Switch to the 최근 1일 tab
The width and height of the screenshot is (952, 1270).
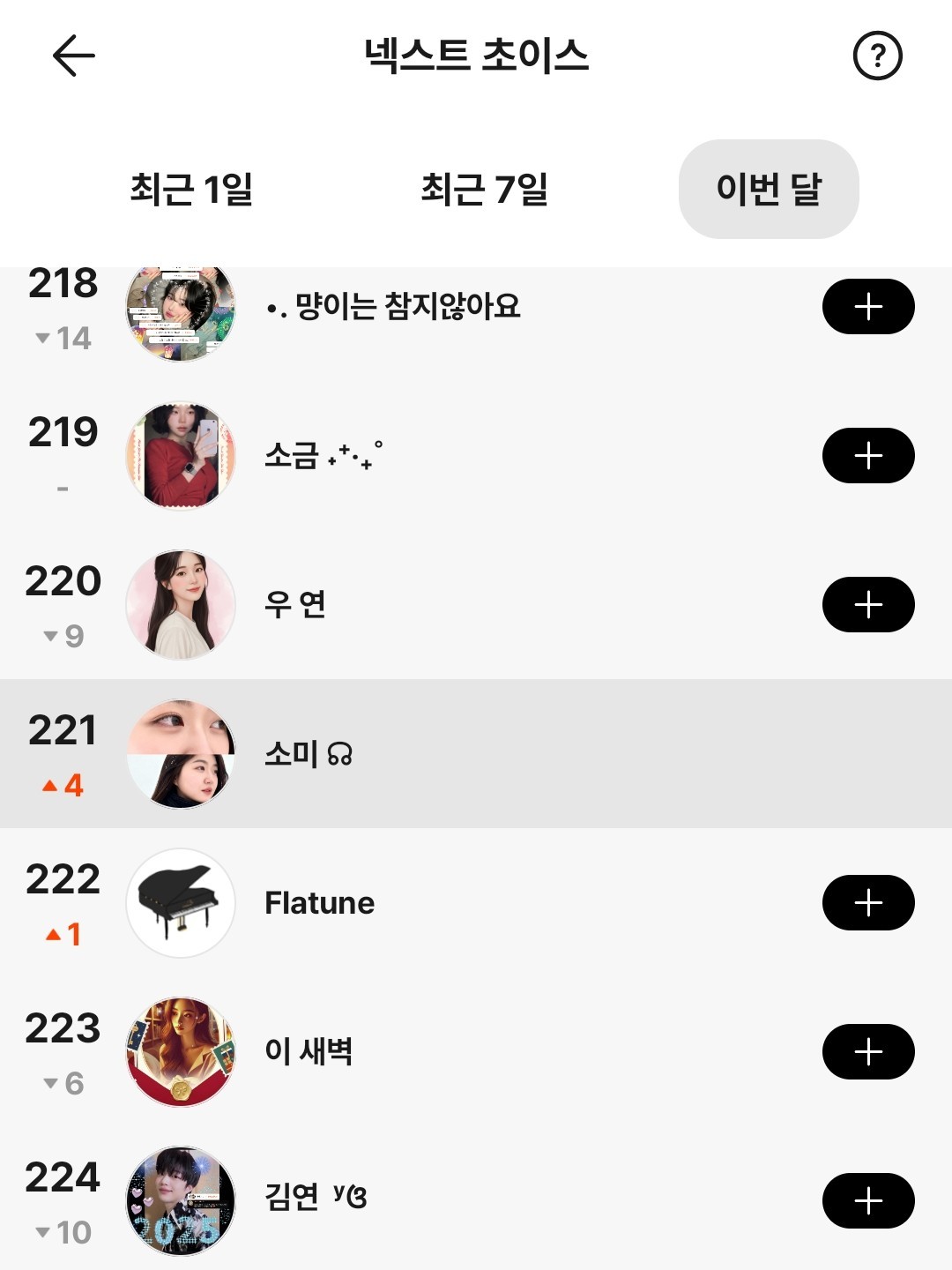pyautogui.click(x=191, y=189)
